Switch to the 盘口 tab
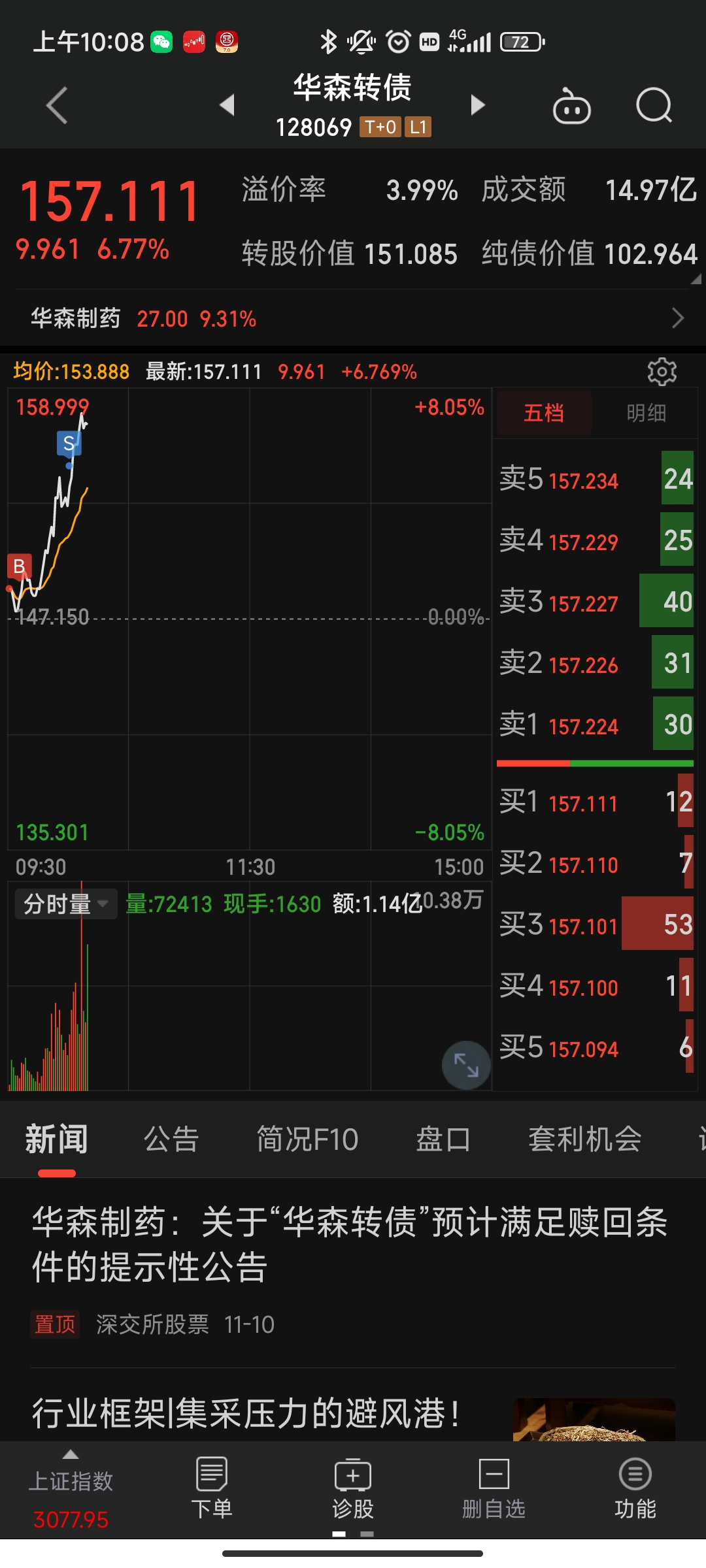Screen dimensions: 706x1568 click(x=443, y=1140)
